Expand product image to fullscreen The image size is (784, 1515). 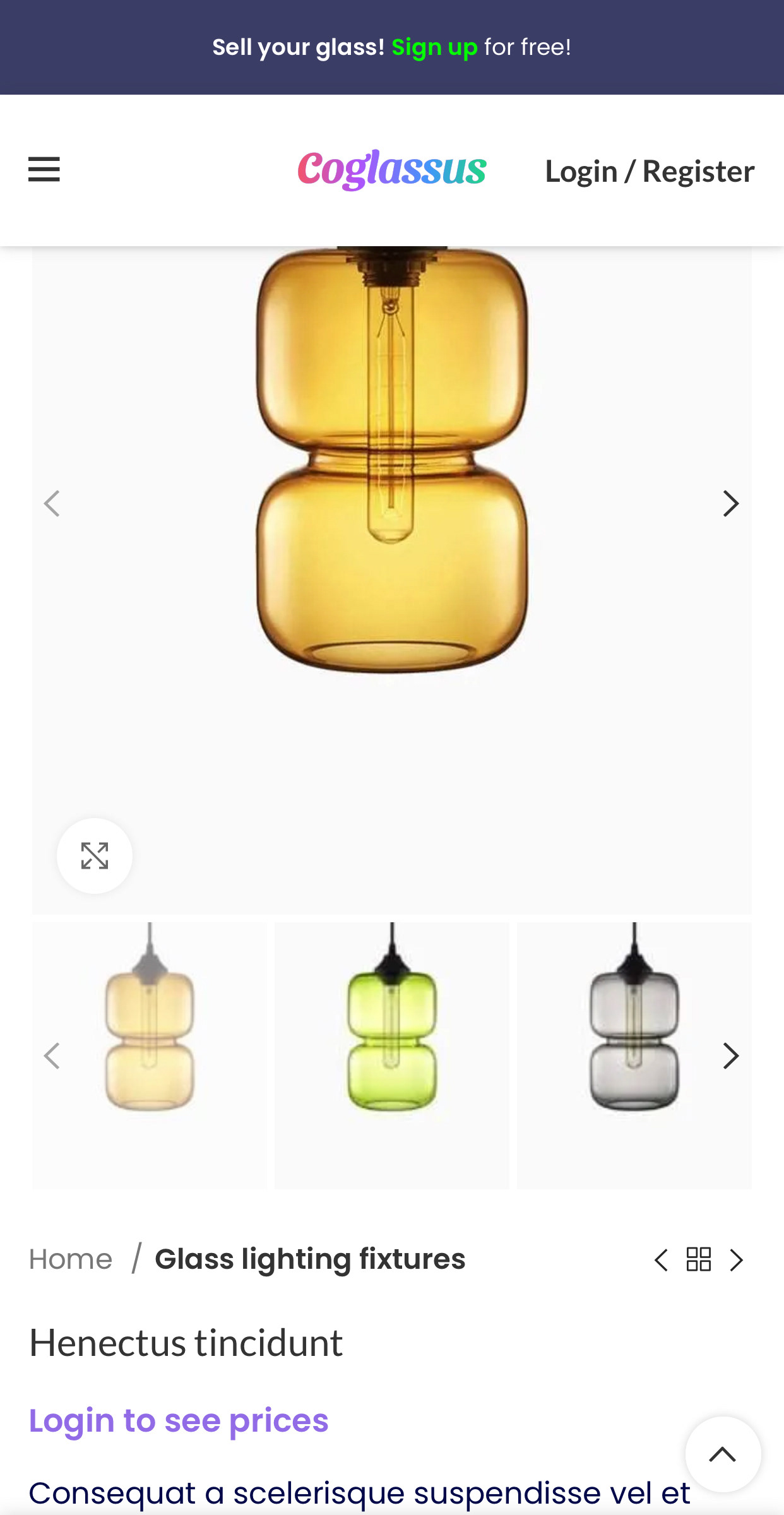(95, 855)
